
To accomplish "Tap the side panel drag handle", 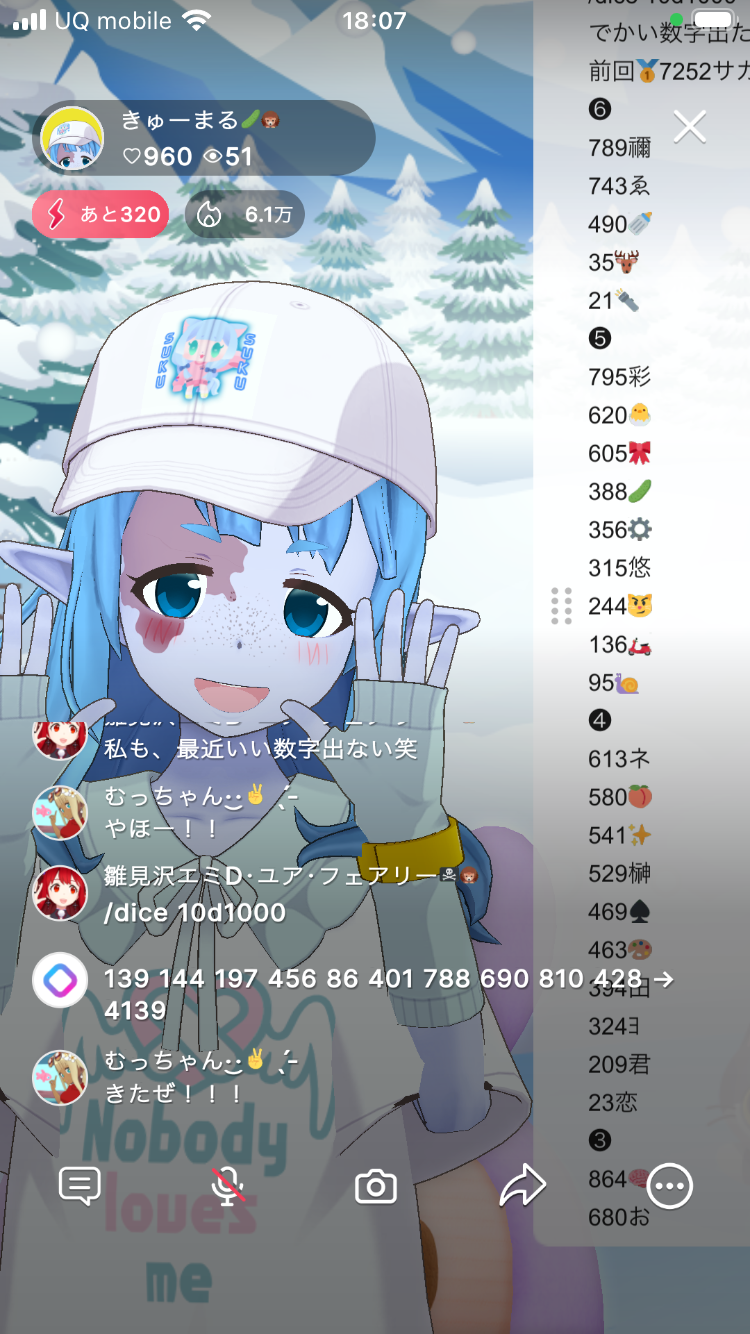I will click(x=561, y=606).
